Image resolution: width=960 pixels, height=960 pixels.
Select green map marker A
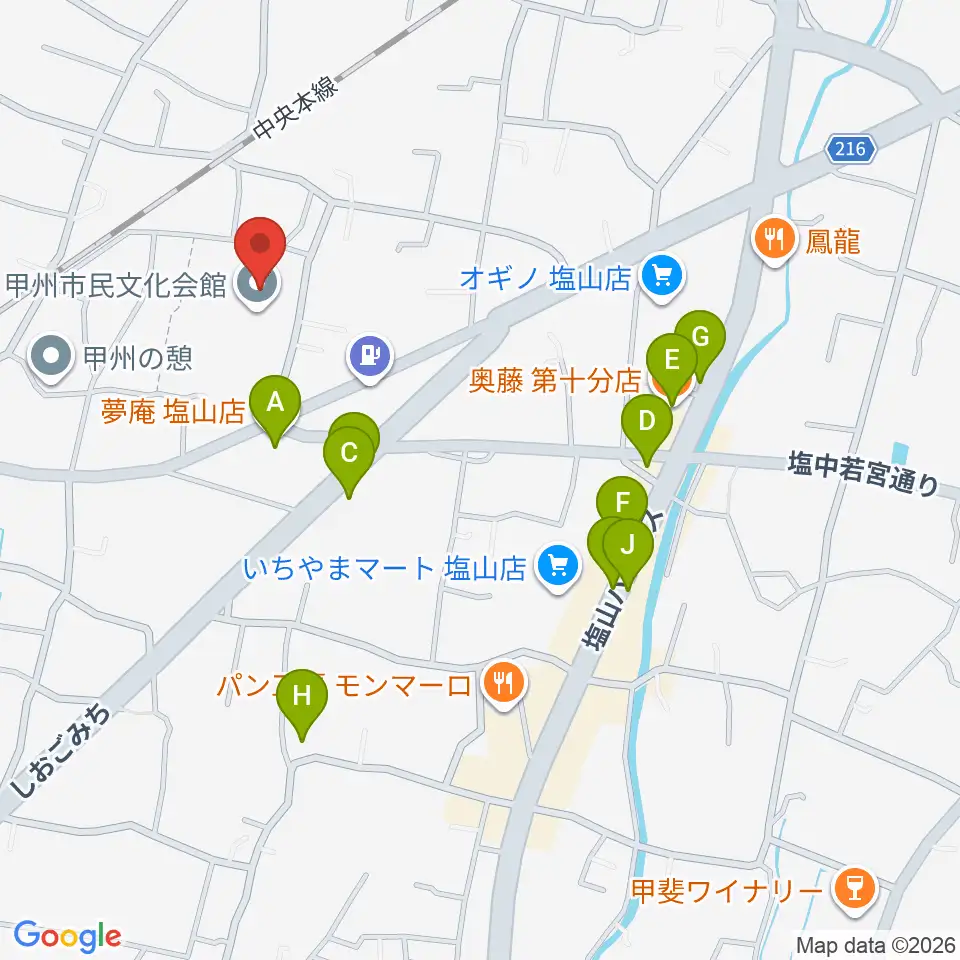pos(276,403)
